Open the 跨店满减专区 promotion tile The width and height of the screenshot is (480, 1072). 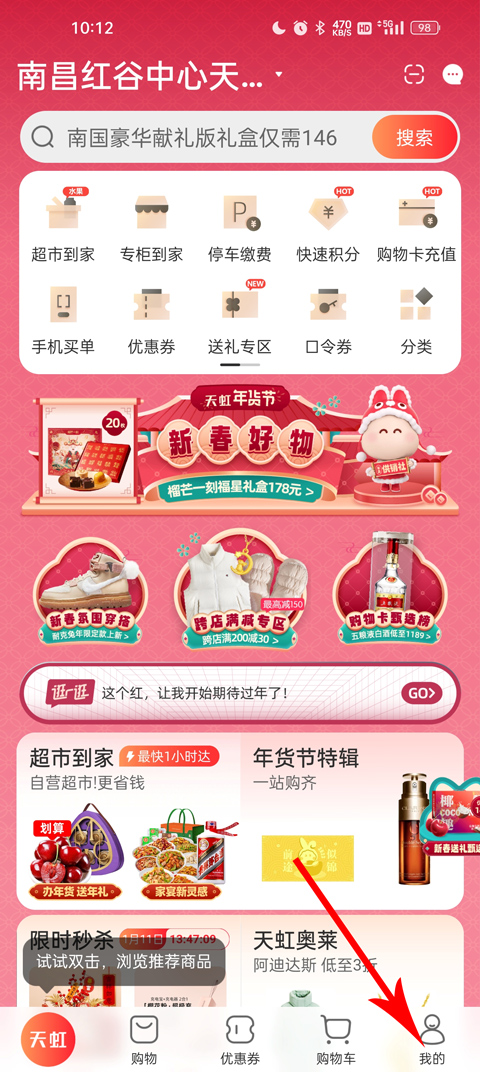tap(240, 592)
